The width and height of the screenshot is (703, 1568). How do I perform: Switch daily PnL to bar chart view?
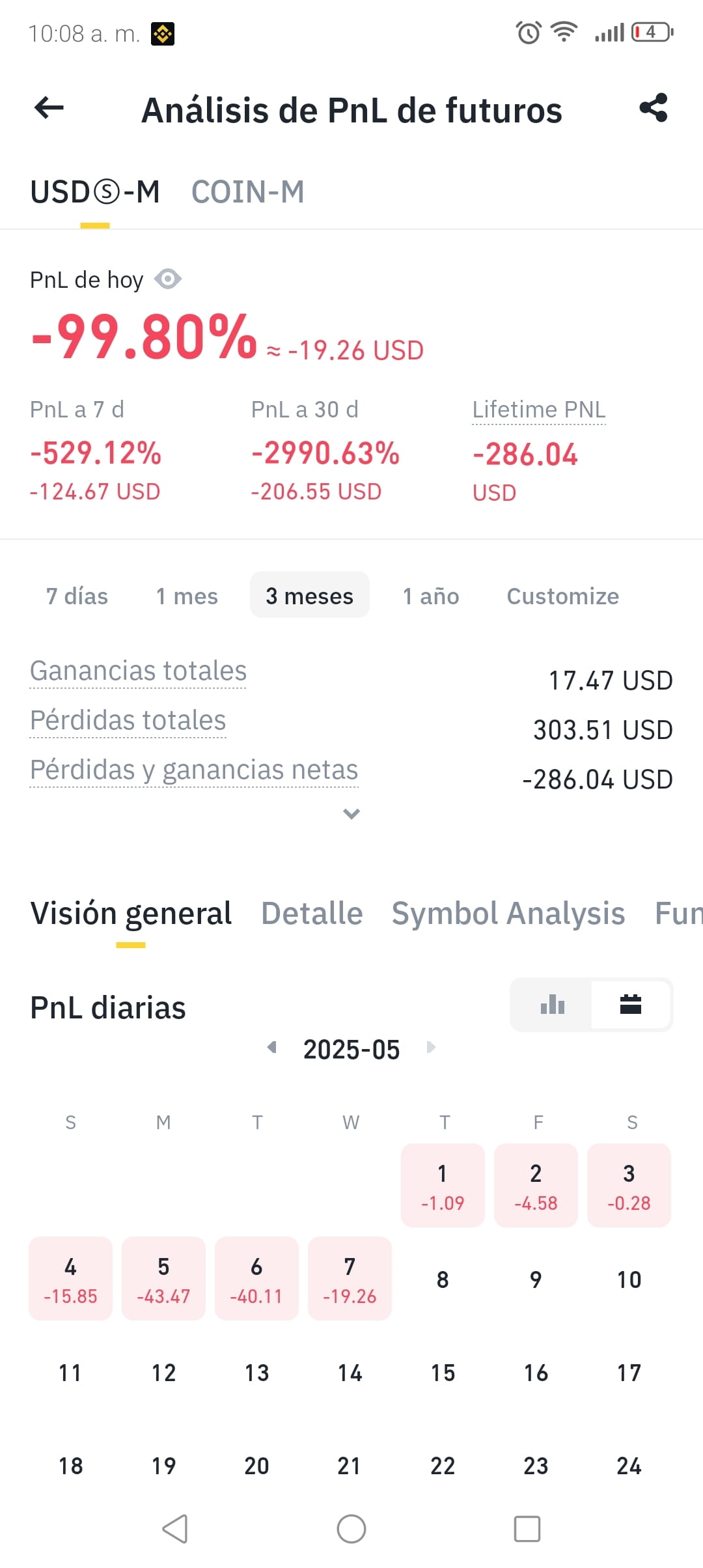click(x=552, y=1005)
